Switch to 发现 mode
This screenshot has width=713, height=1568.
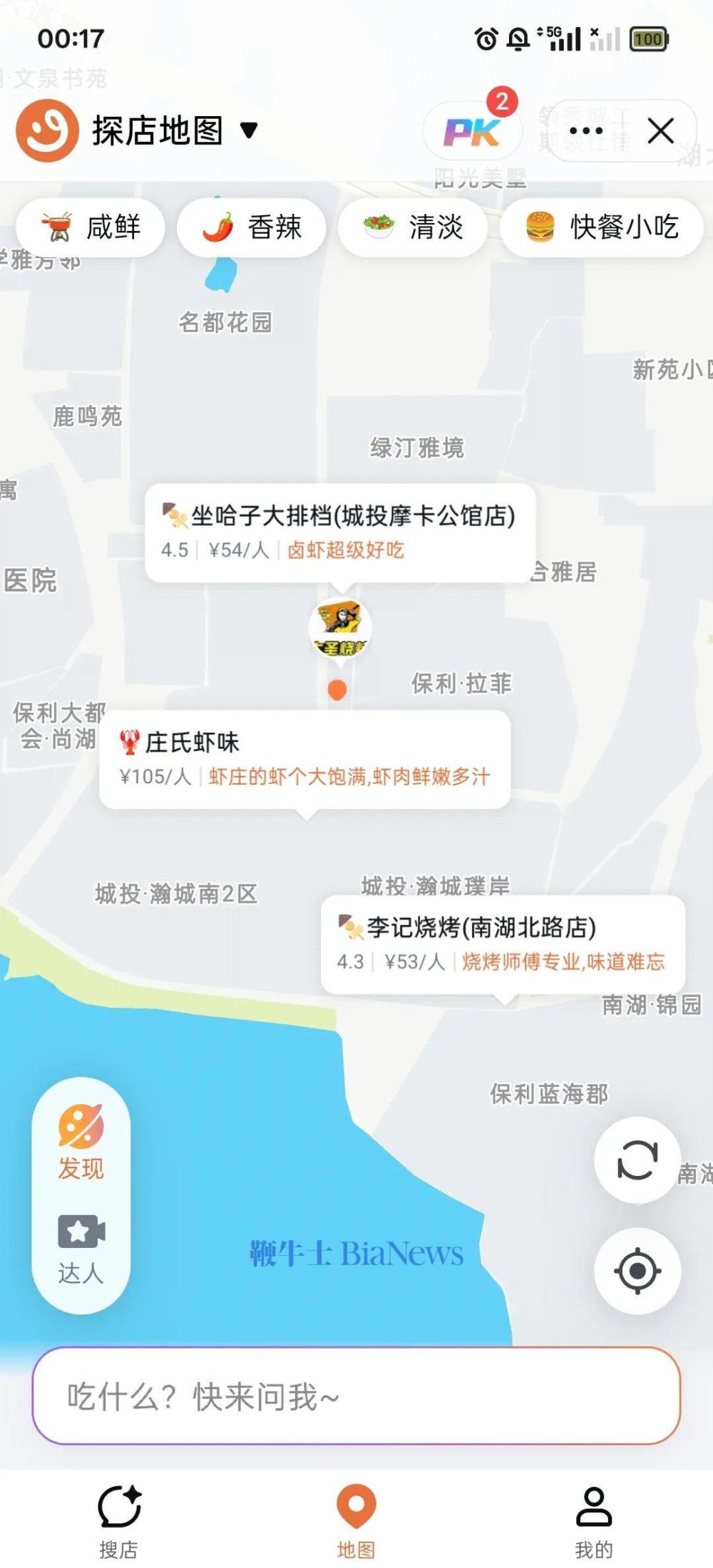tap(81, 1143)
